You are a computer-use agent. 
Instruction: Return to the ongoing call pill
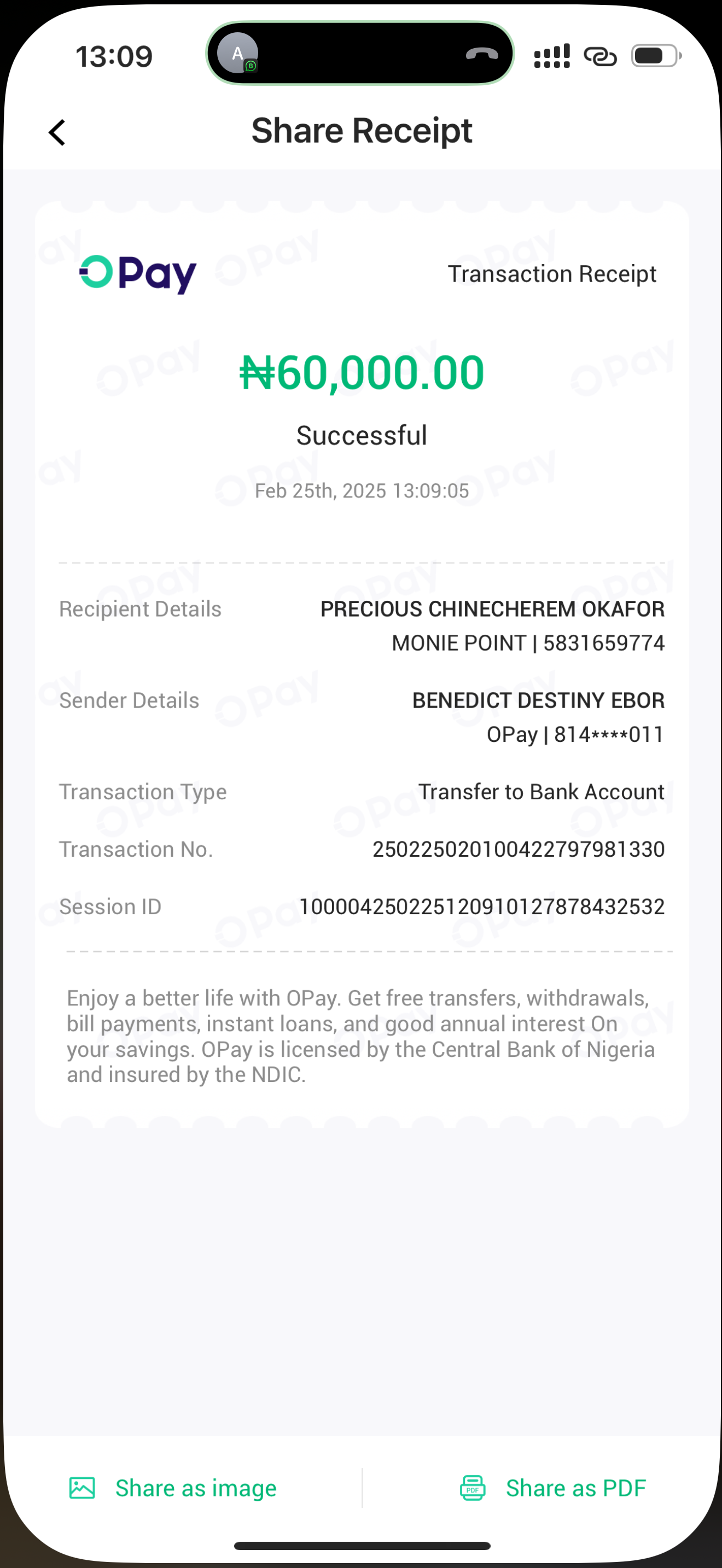[360, 54]
